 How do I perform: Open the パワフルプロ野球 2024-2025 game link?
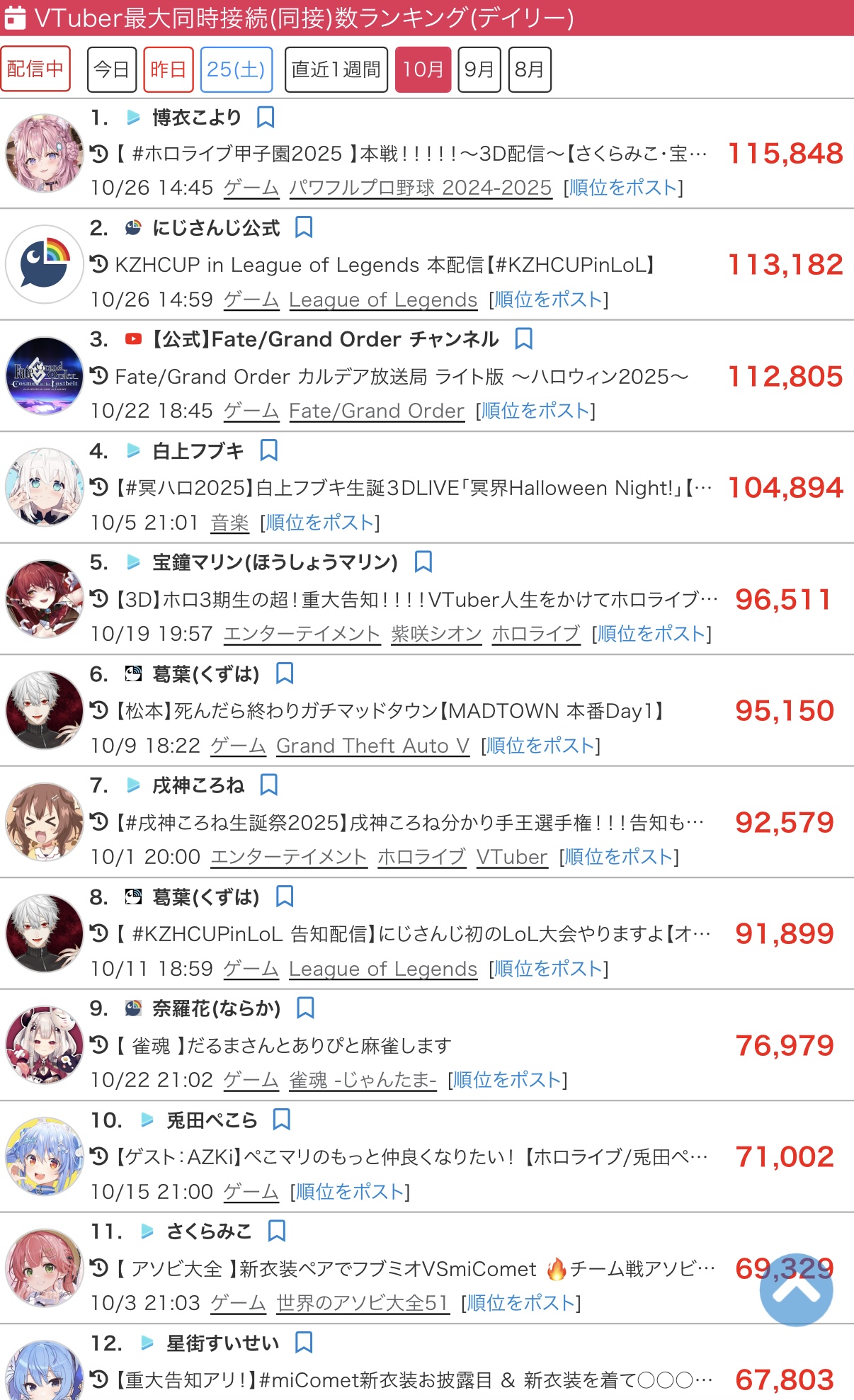(x=420, y=188)
